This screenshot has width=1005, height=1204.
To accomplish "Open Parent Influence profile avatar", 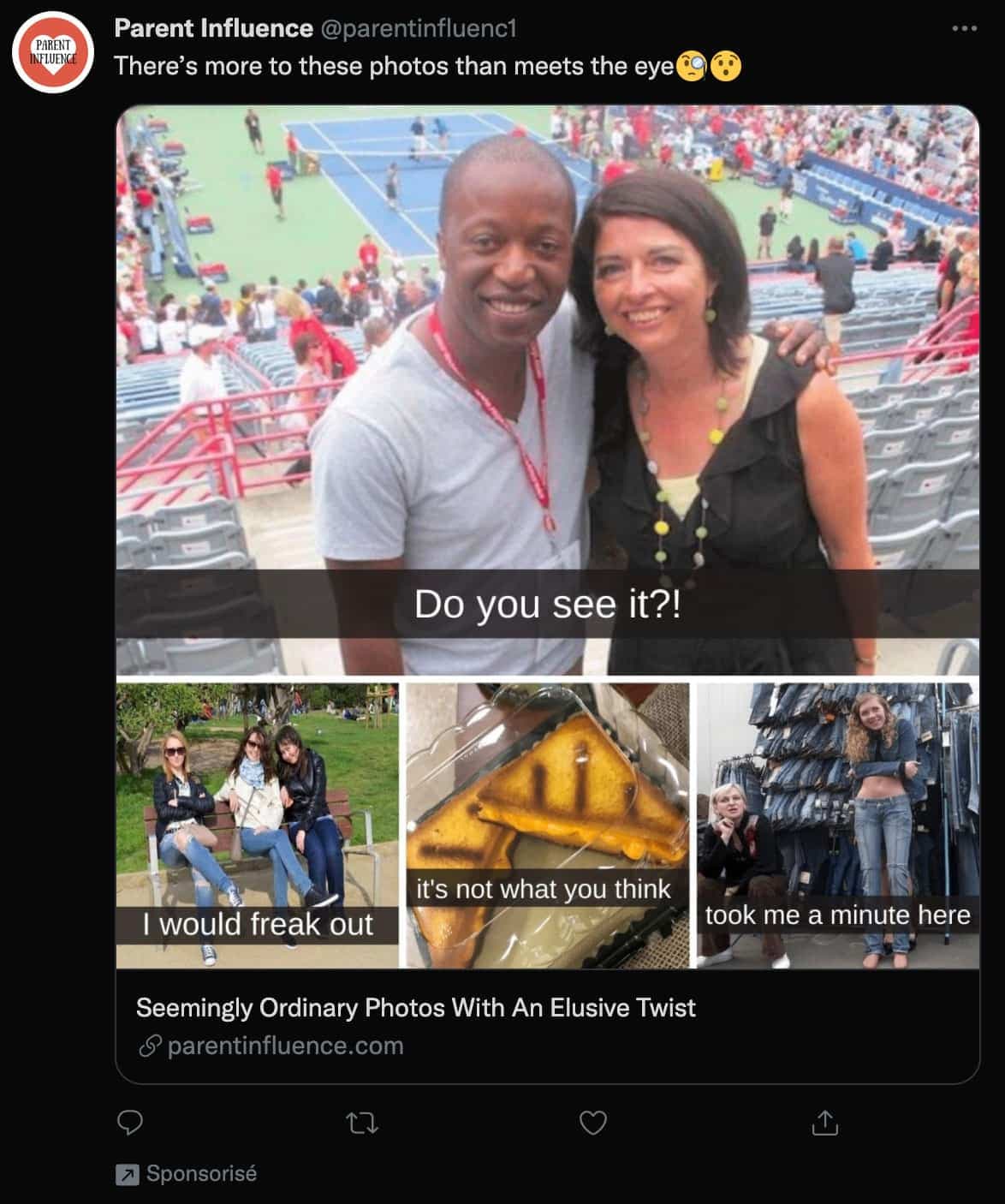I will coord(53,52).
